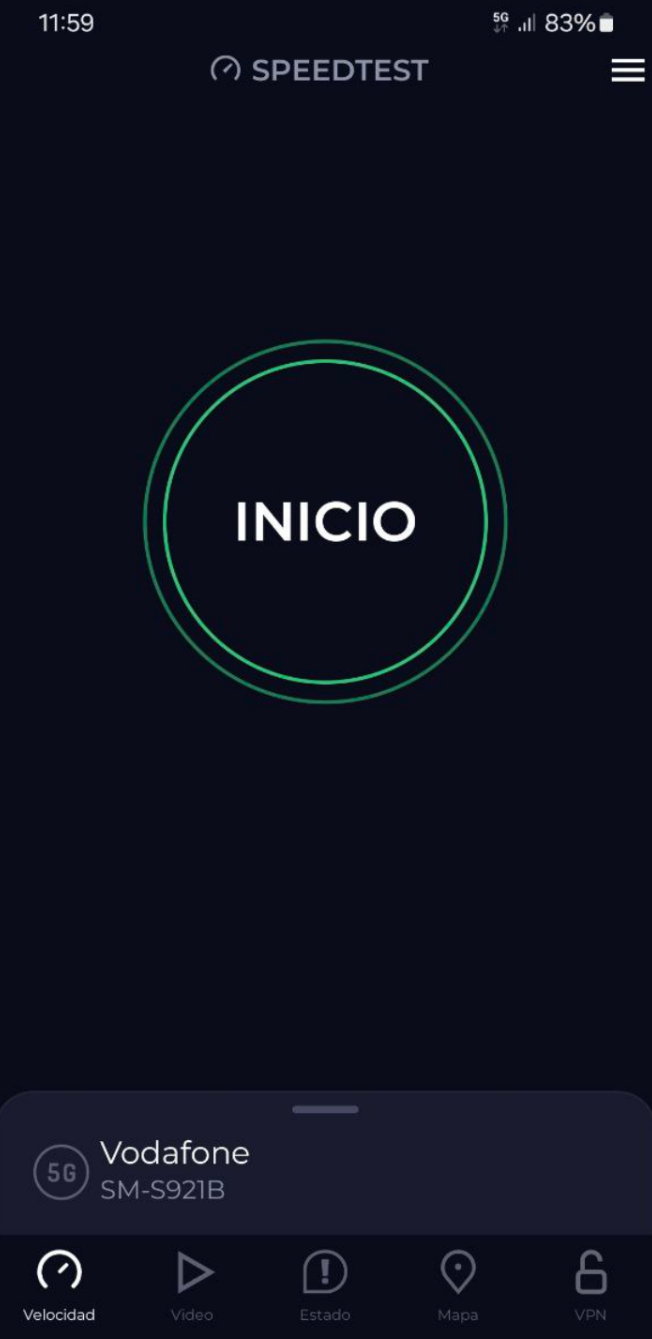Switch to the Estado tab

[325, 1286]
